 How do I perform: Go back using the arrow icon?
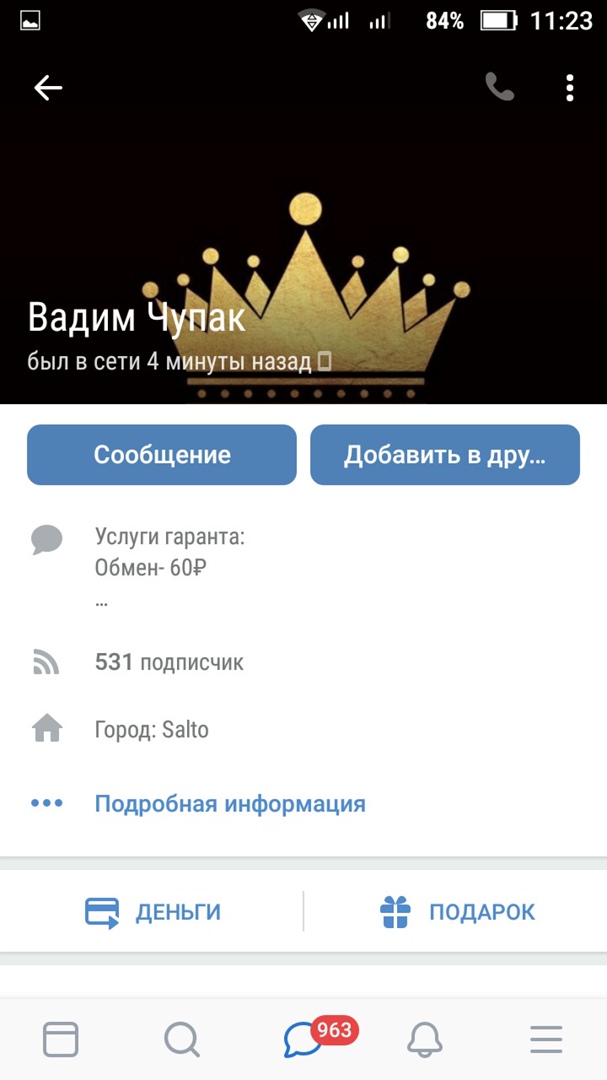48,88
